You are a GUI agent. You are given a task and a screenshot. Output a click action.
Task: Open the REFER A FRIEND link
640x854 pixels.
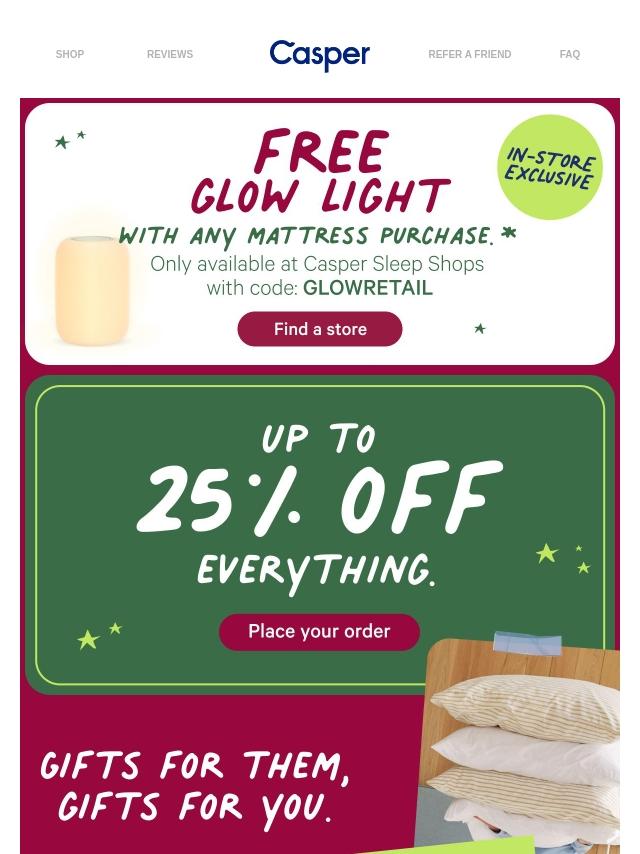(469, 55)
